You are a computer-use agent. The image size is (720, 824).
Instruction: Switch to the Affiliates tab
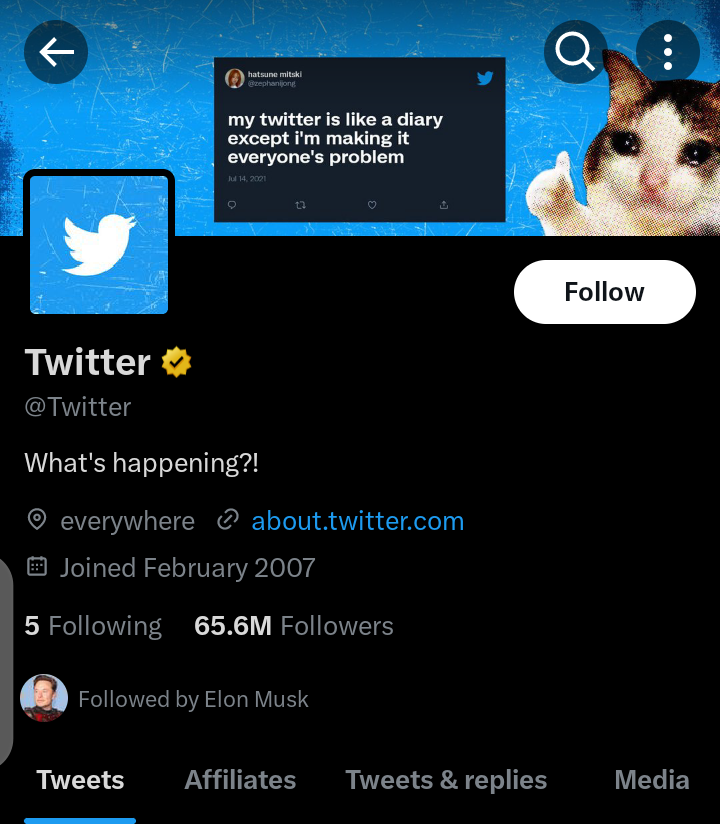pyautogui.click(x=240, y=780)
